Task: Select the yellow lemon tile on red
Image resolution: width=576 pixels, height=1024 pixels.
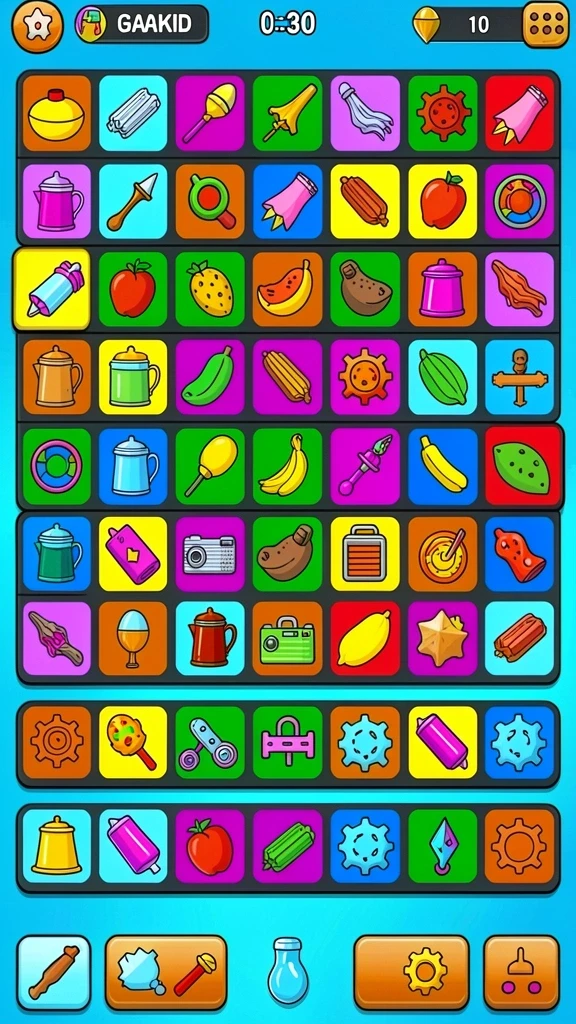Action: click(x=365, y=639)
